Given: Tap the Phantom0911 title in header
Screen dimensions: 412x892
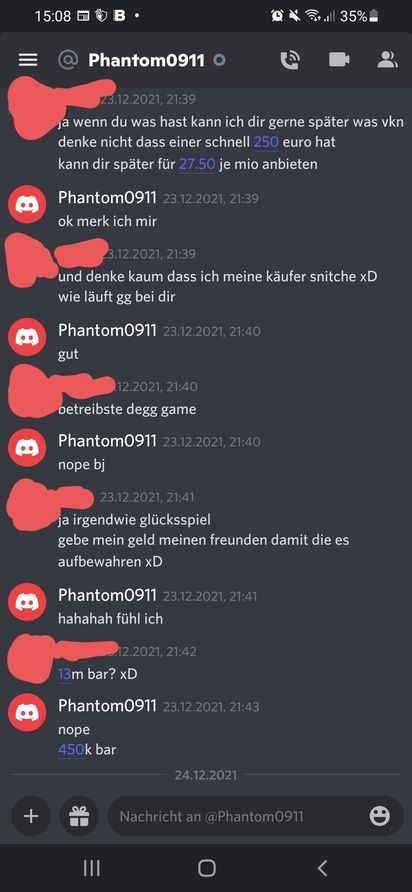Looking at the screenshot, I should [x=146, y=60].
